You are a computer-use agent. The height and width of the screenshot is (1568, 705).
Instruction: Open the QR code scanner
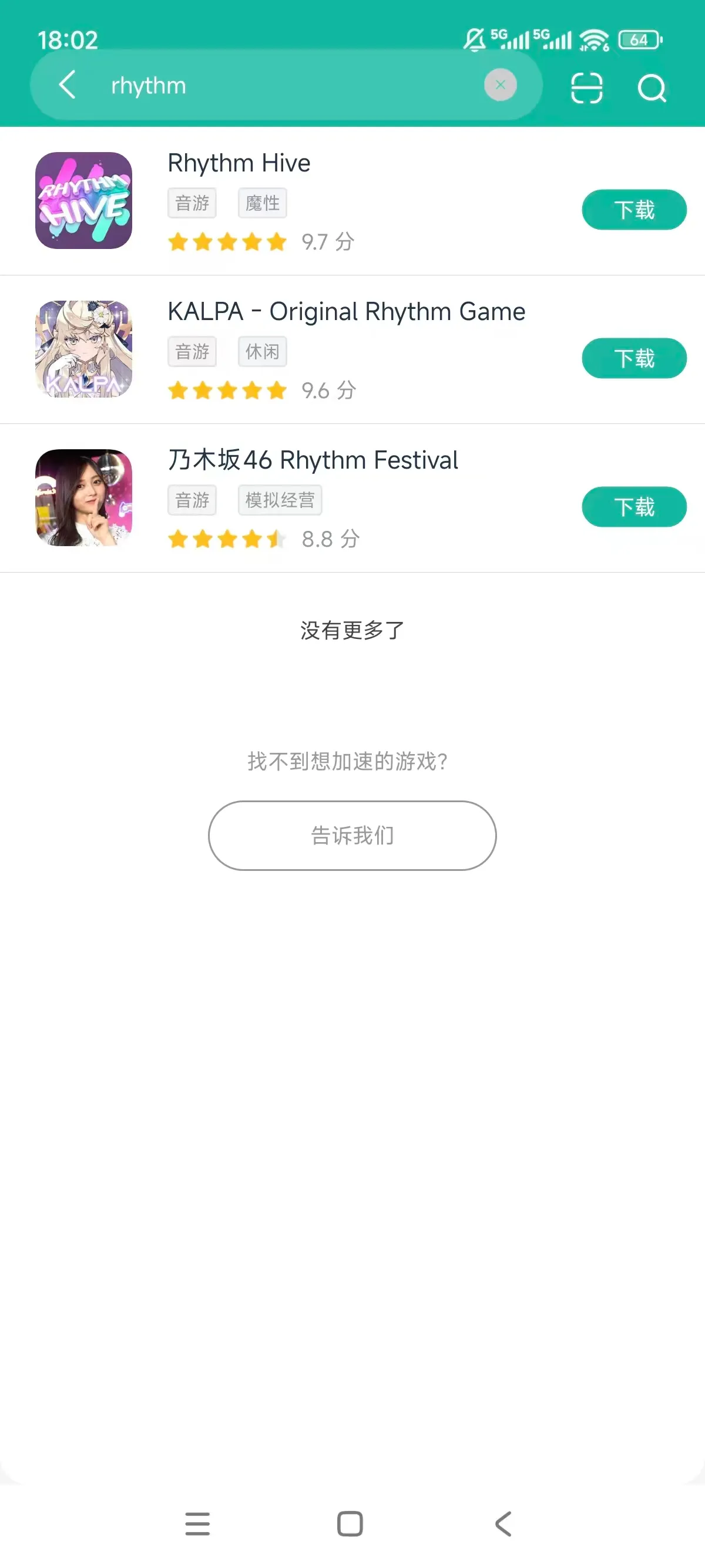click(586, 88)
